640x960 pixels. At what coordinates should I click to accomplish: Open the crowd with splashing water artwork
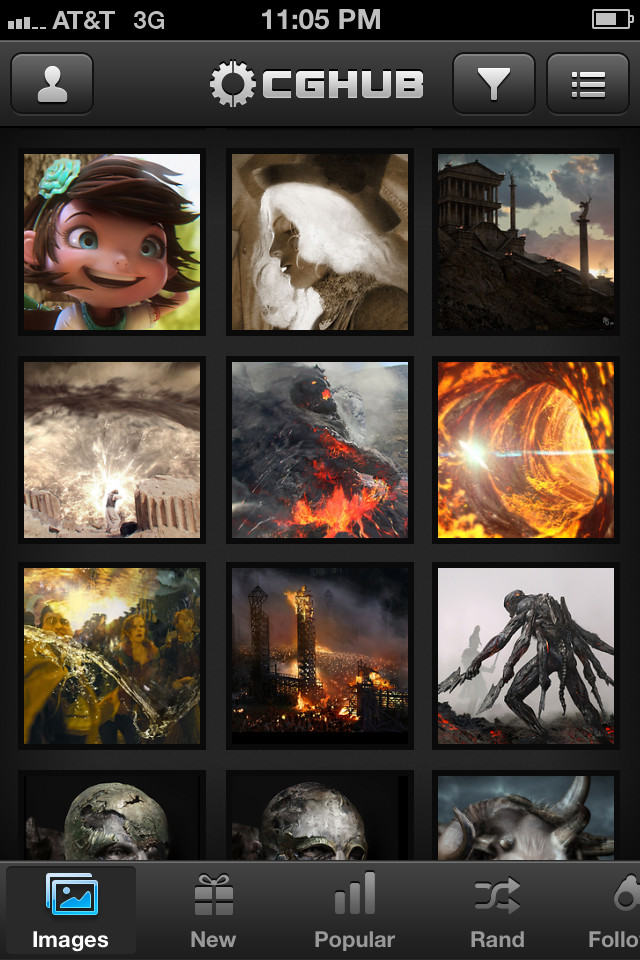[x=112, y=656]
